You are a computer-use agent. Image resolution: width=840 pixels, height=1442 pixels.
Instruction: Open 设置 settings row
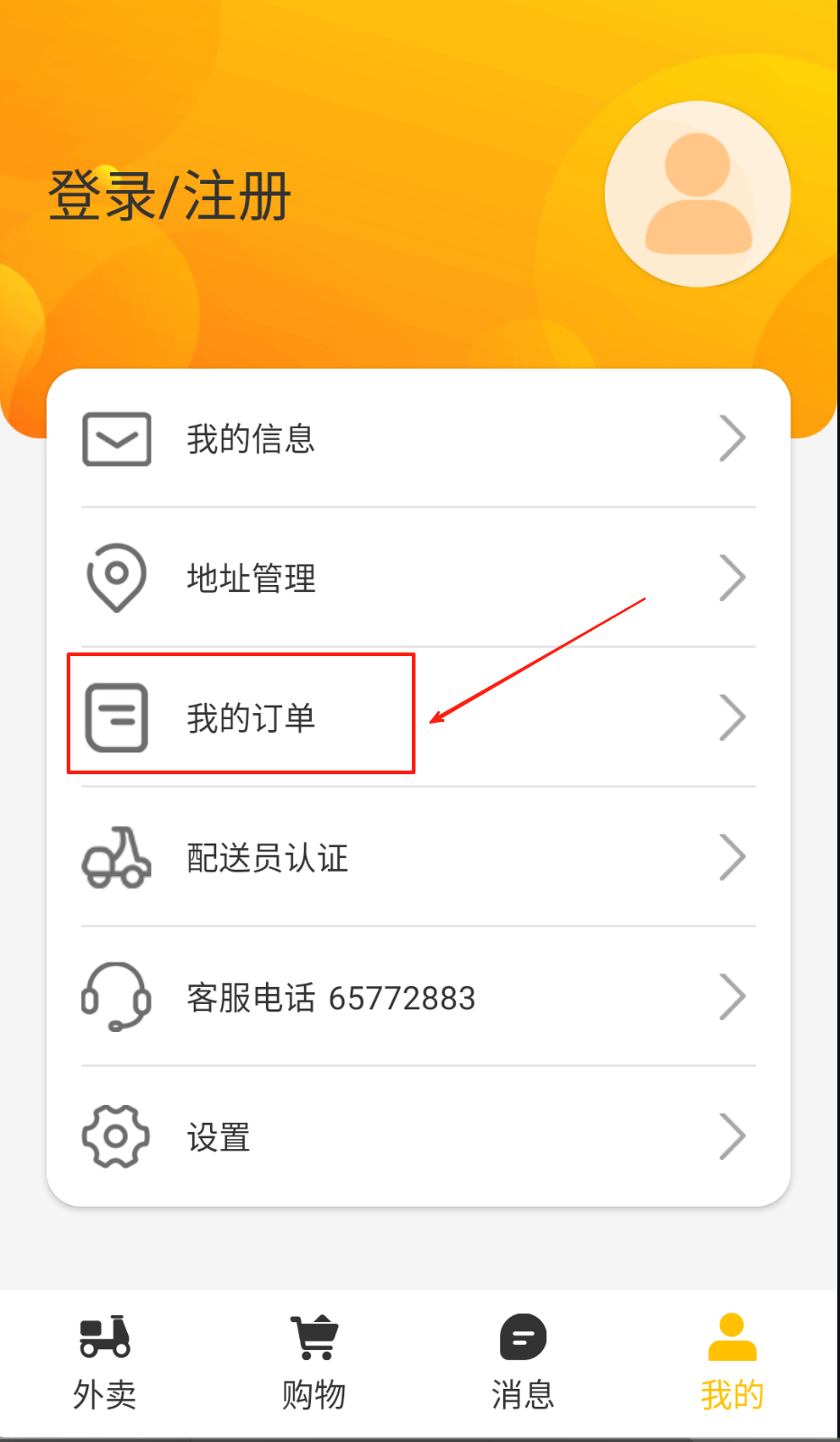pyautogui.click(x=418, y=1136)
